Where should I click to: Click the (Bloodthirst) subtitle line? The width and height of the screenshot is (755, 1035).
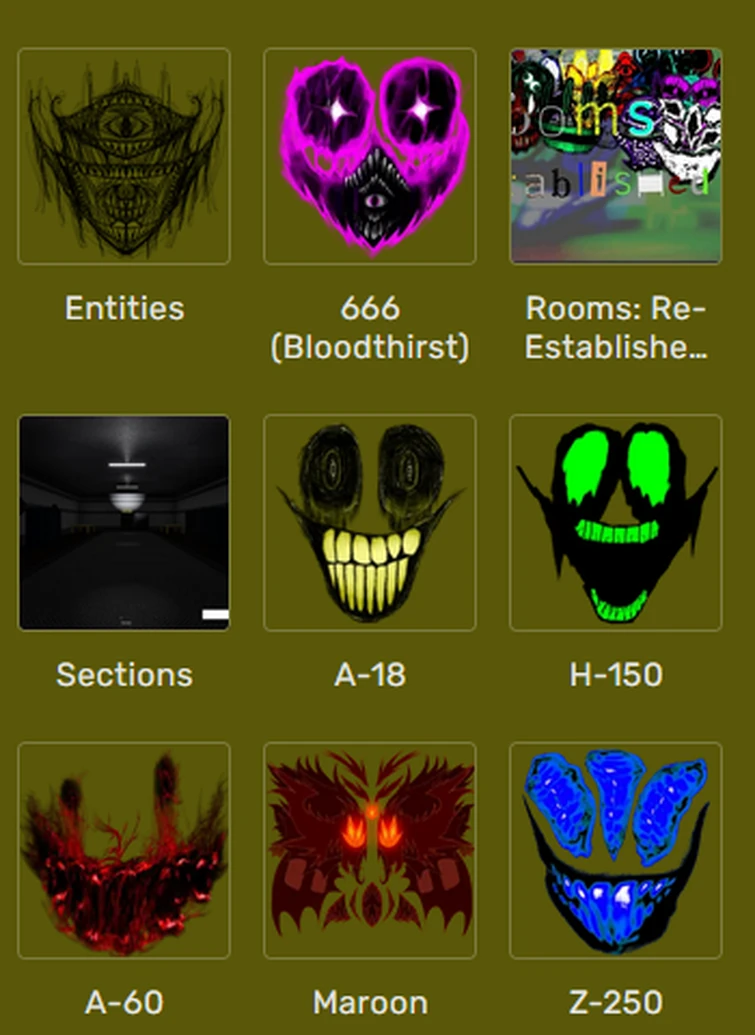point(370,345)
